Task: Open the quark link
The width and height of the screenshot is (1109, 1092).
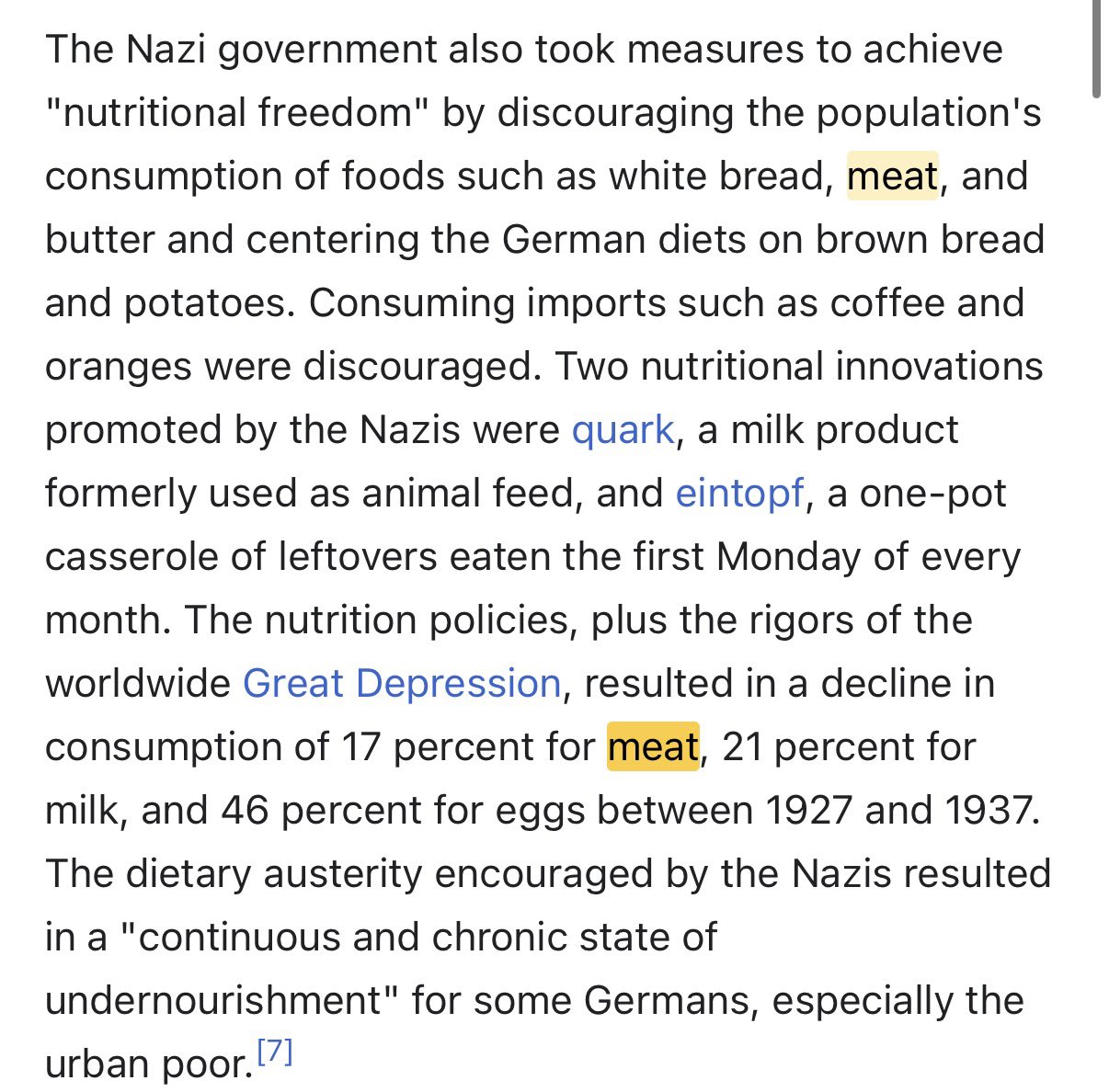Action: pos(623,430)
